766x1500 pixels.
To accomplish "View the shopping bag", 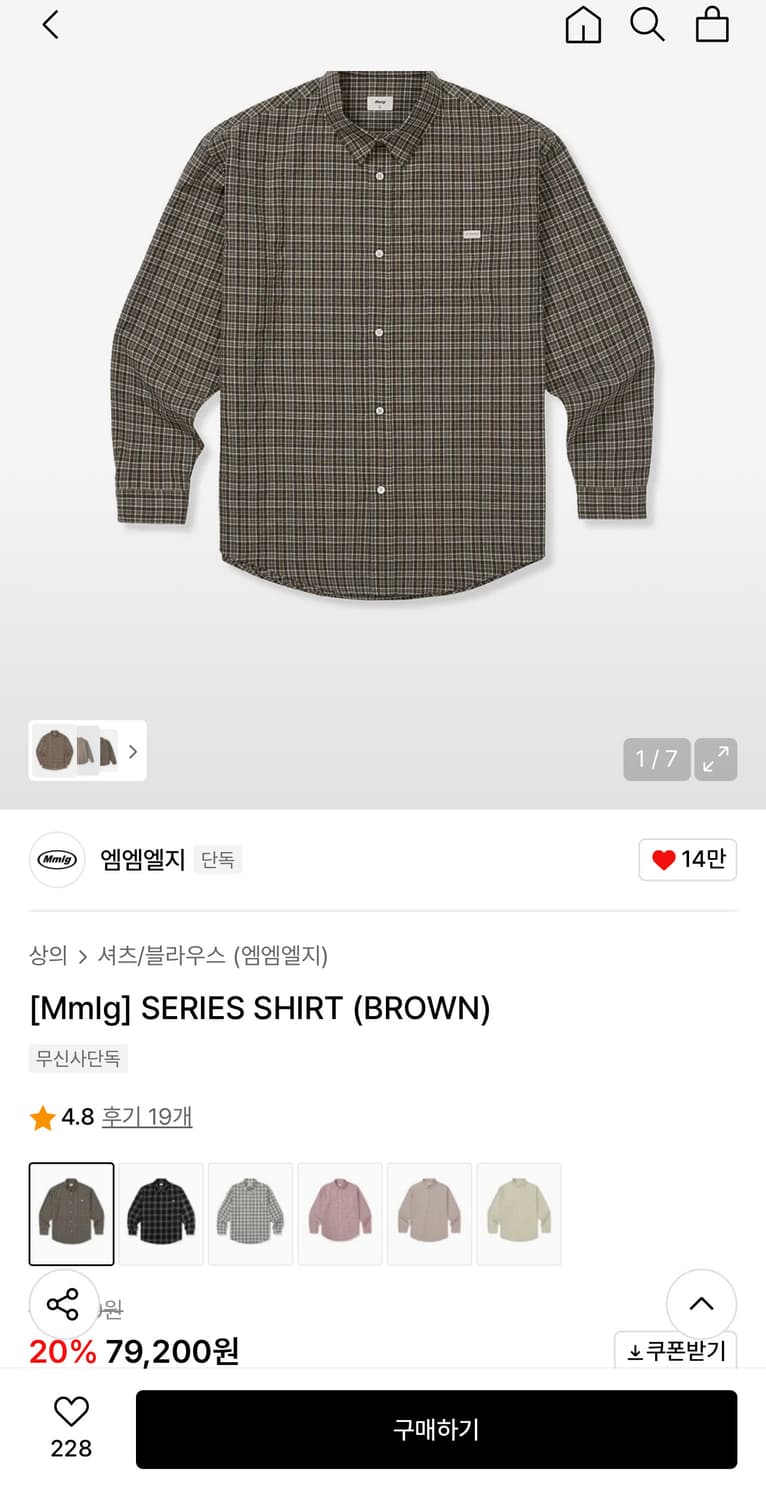I will (x=712, y=25).
